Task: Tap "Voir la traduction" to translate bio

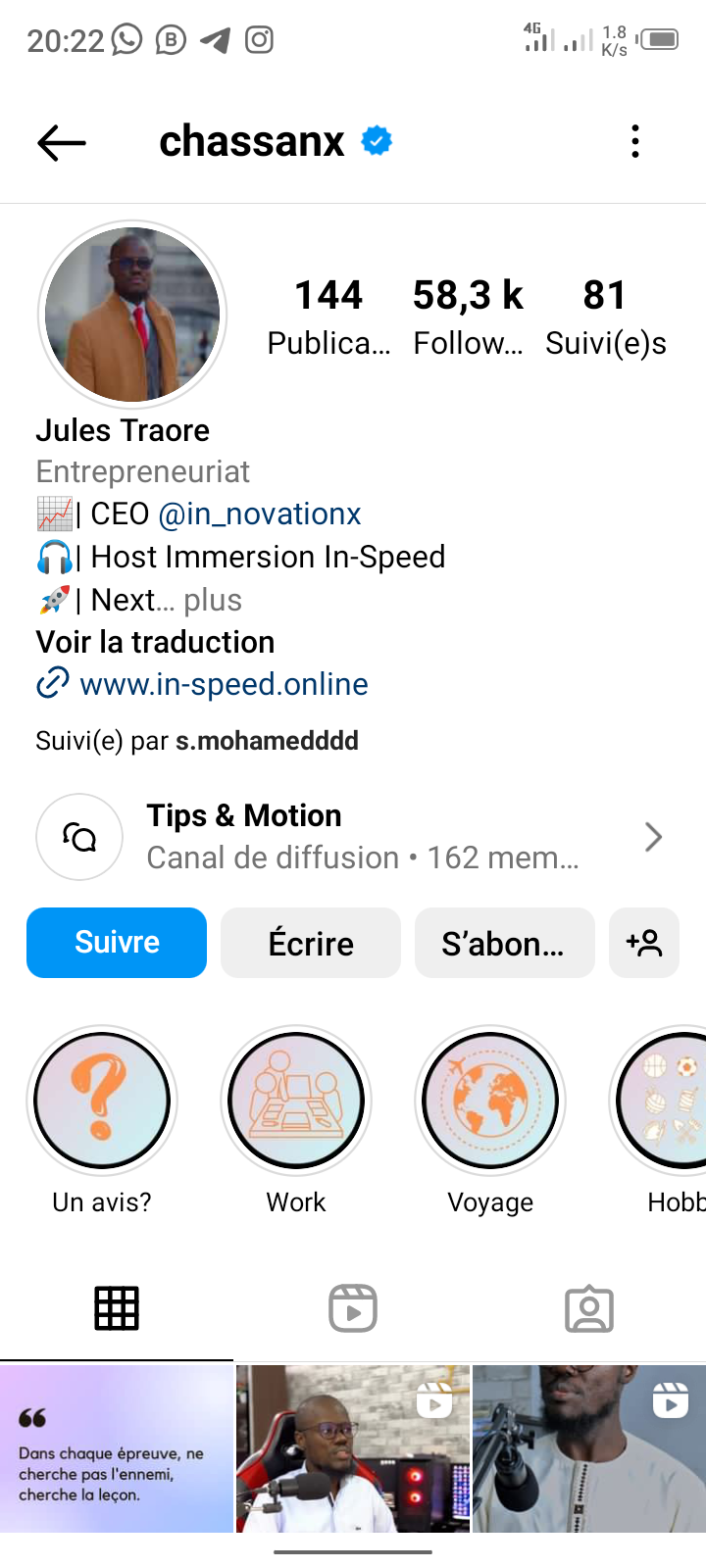Action: point(155,642)
